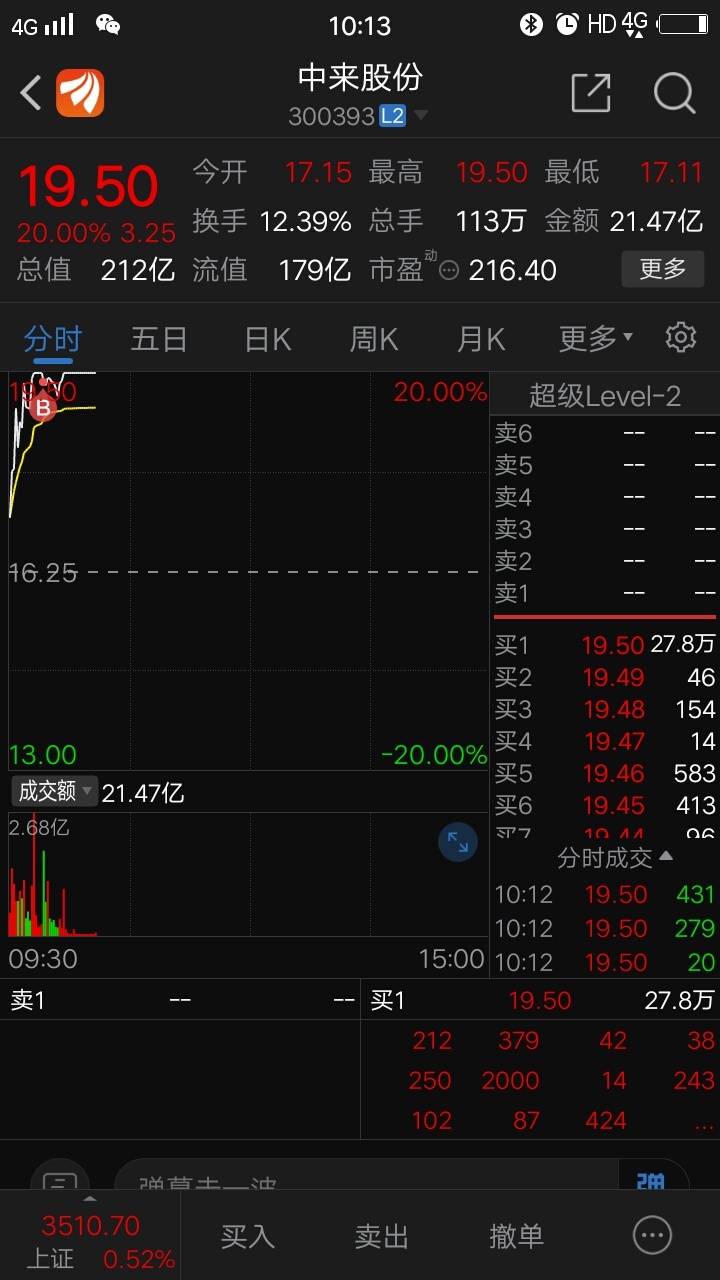Open chart settings gear icon
Viewport: 720px width, 1280px height.
(x=681, y=337)
